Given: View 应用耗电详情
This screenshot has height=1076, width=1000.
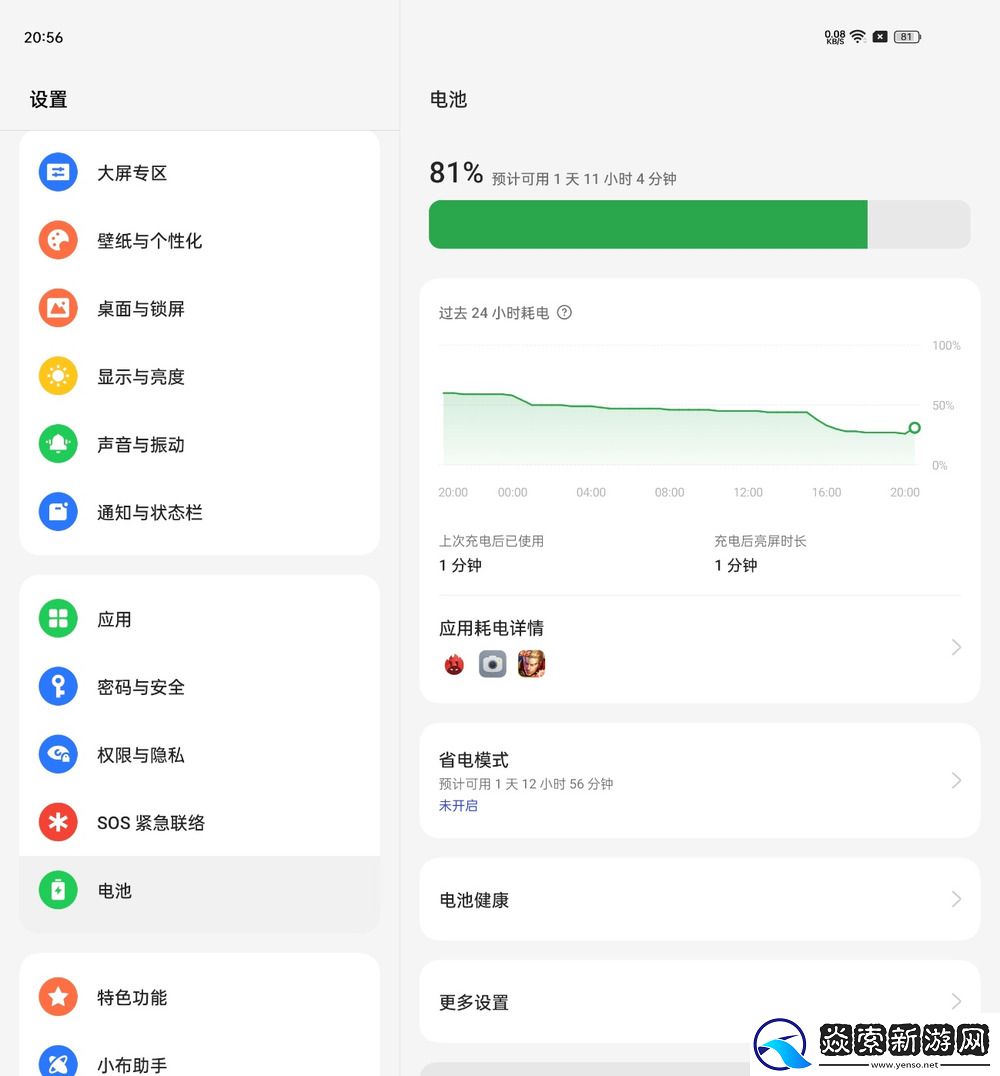Looking at the screenshot, I should click(x=699, y=647).
